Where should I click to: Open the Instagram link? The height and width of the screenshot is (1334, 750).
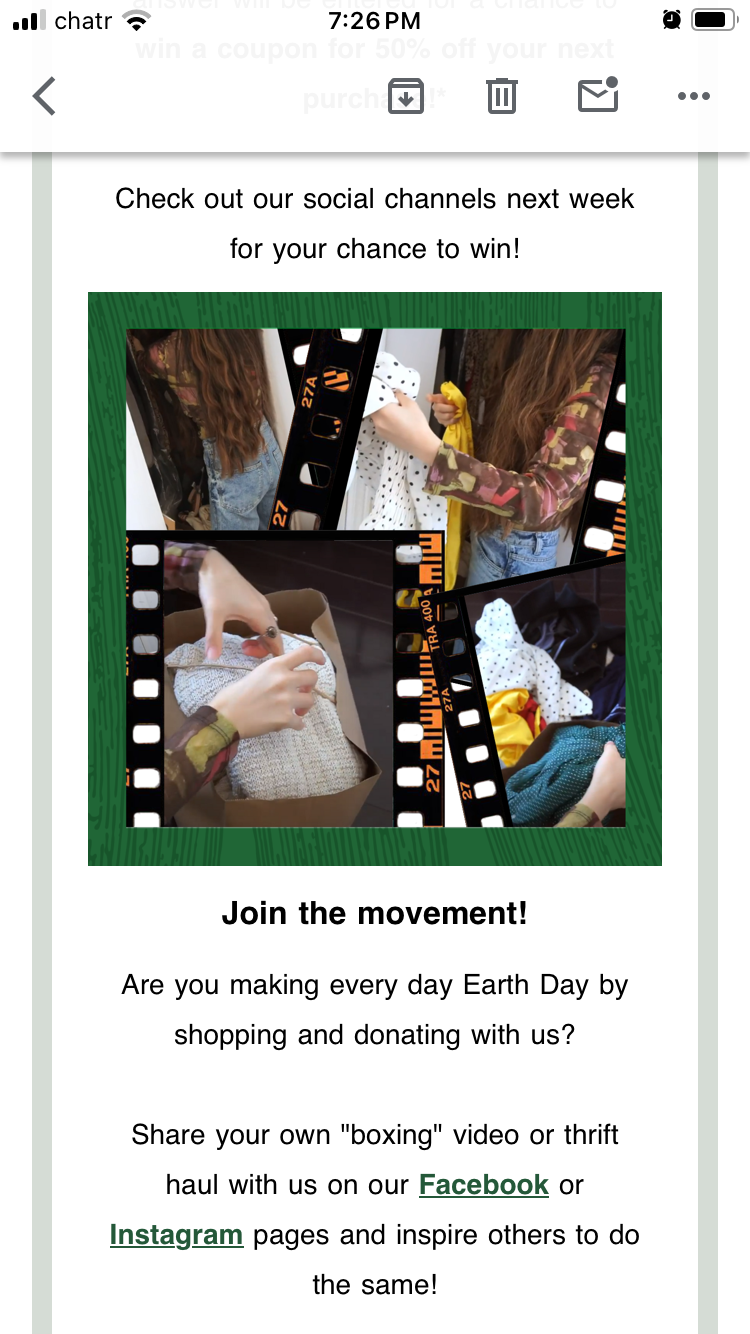tap(176, 1235)
